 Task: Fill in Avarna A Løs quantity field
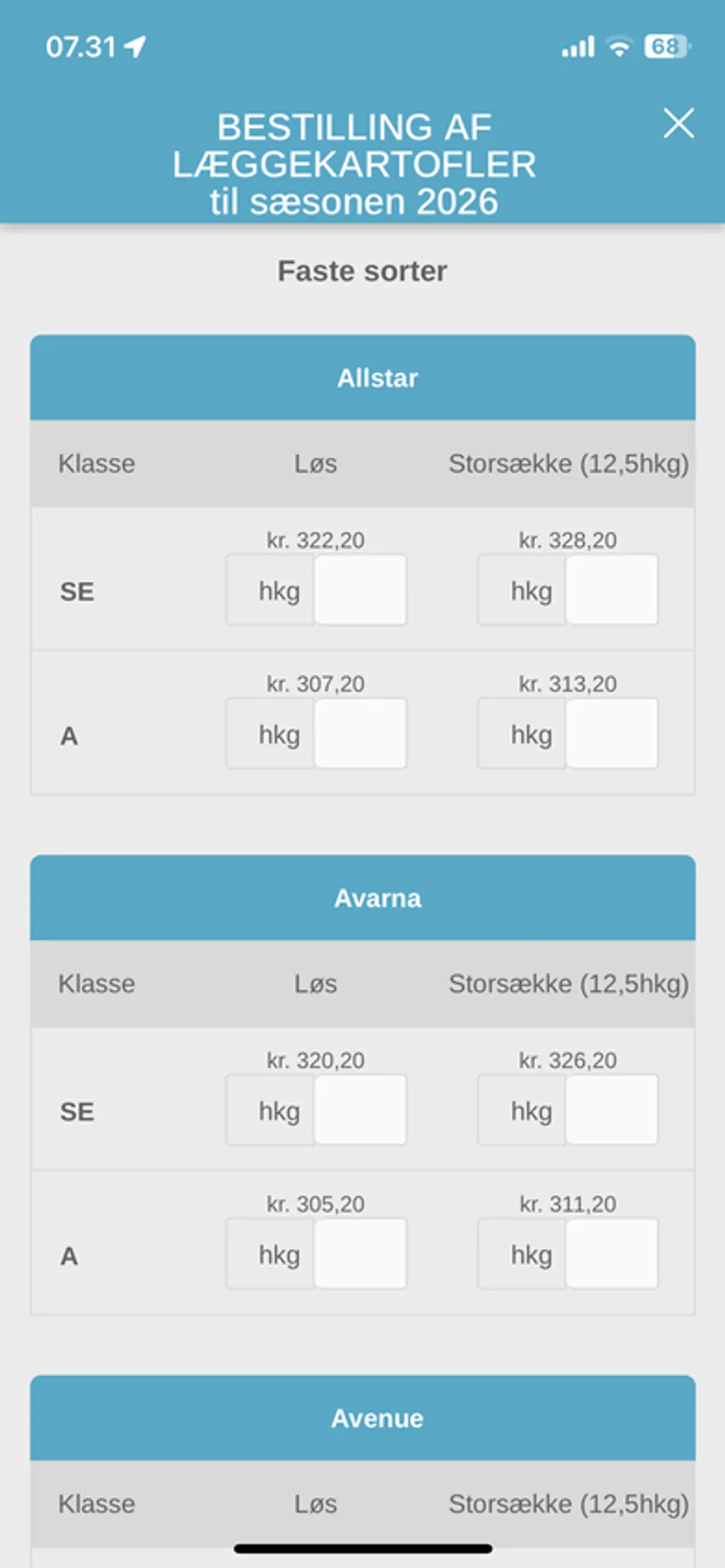point(360,1254)
